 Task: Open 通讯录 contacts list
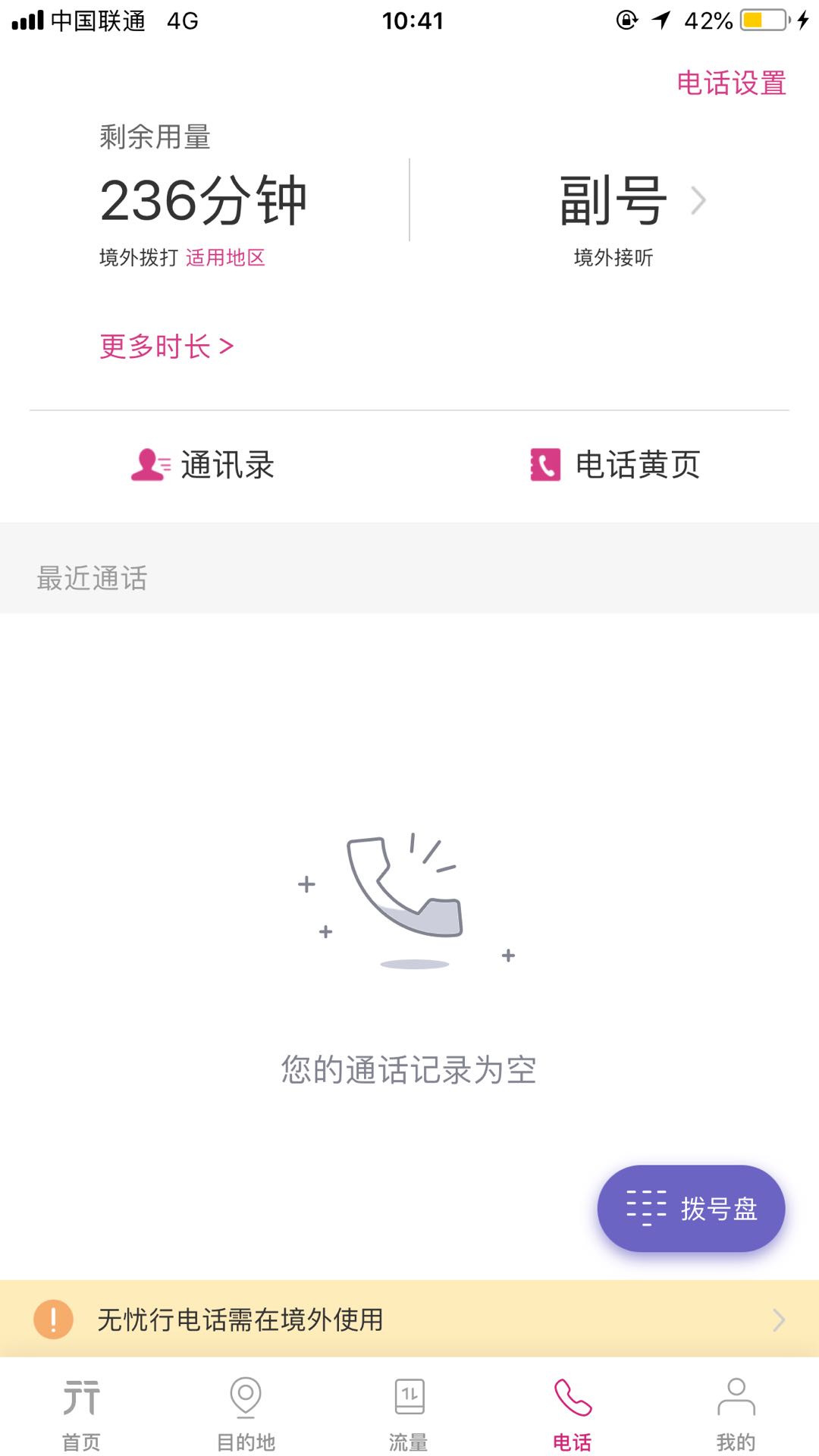(x=203, y=465)
